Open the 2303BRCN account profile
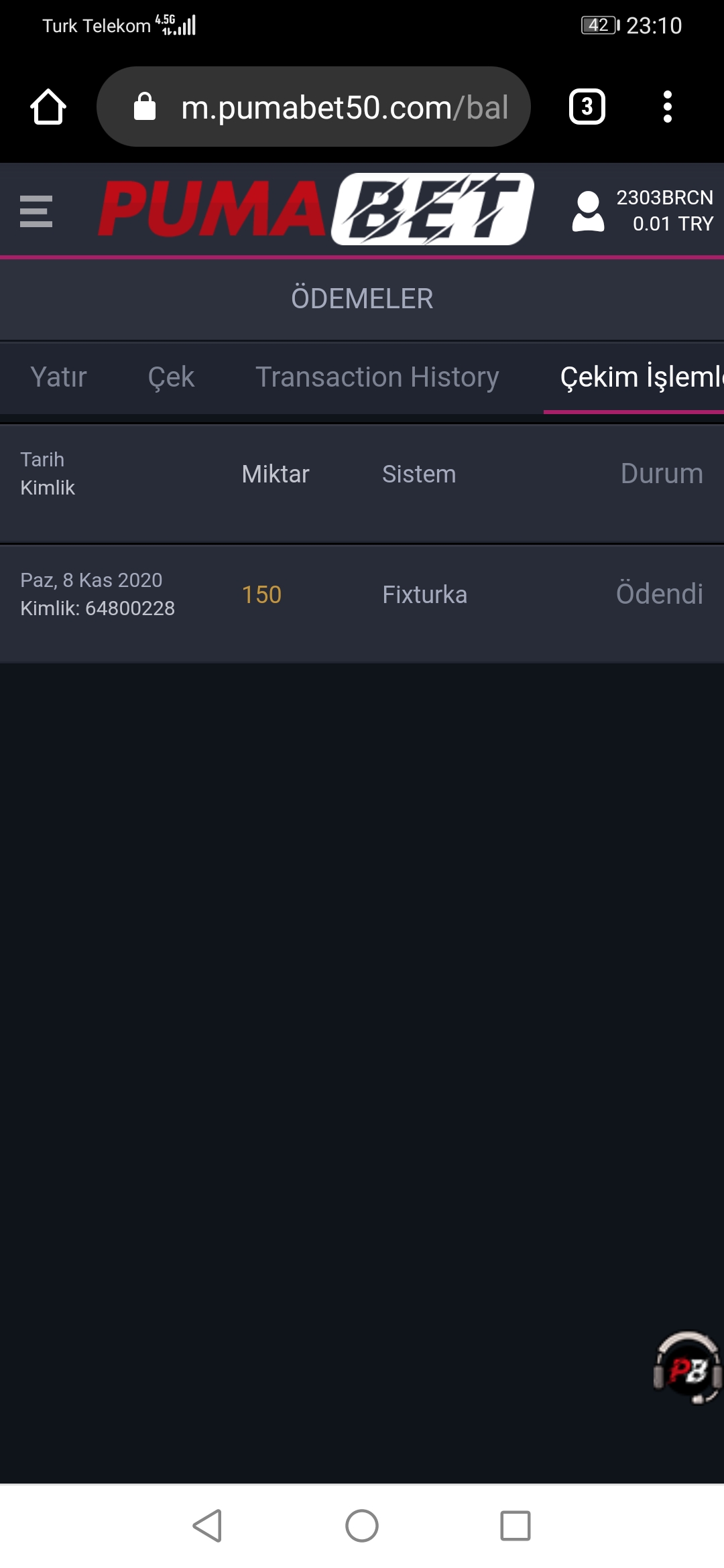The image size is (724, 1568). (642, 211)
